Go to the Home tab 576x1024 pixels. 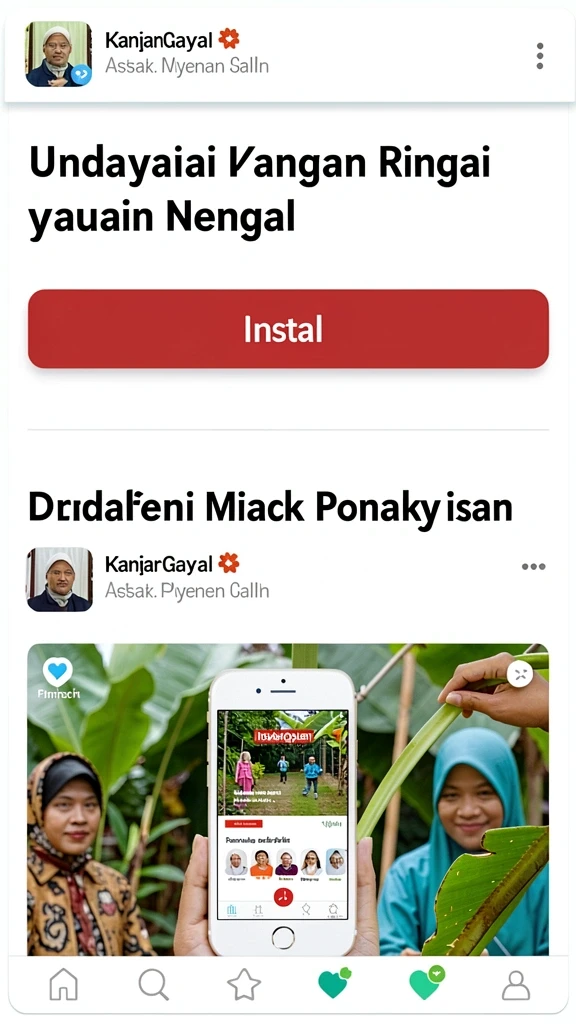[x=63, y=985]
